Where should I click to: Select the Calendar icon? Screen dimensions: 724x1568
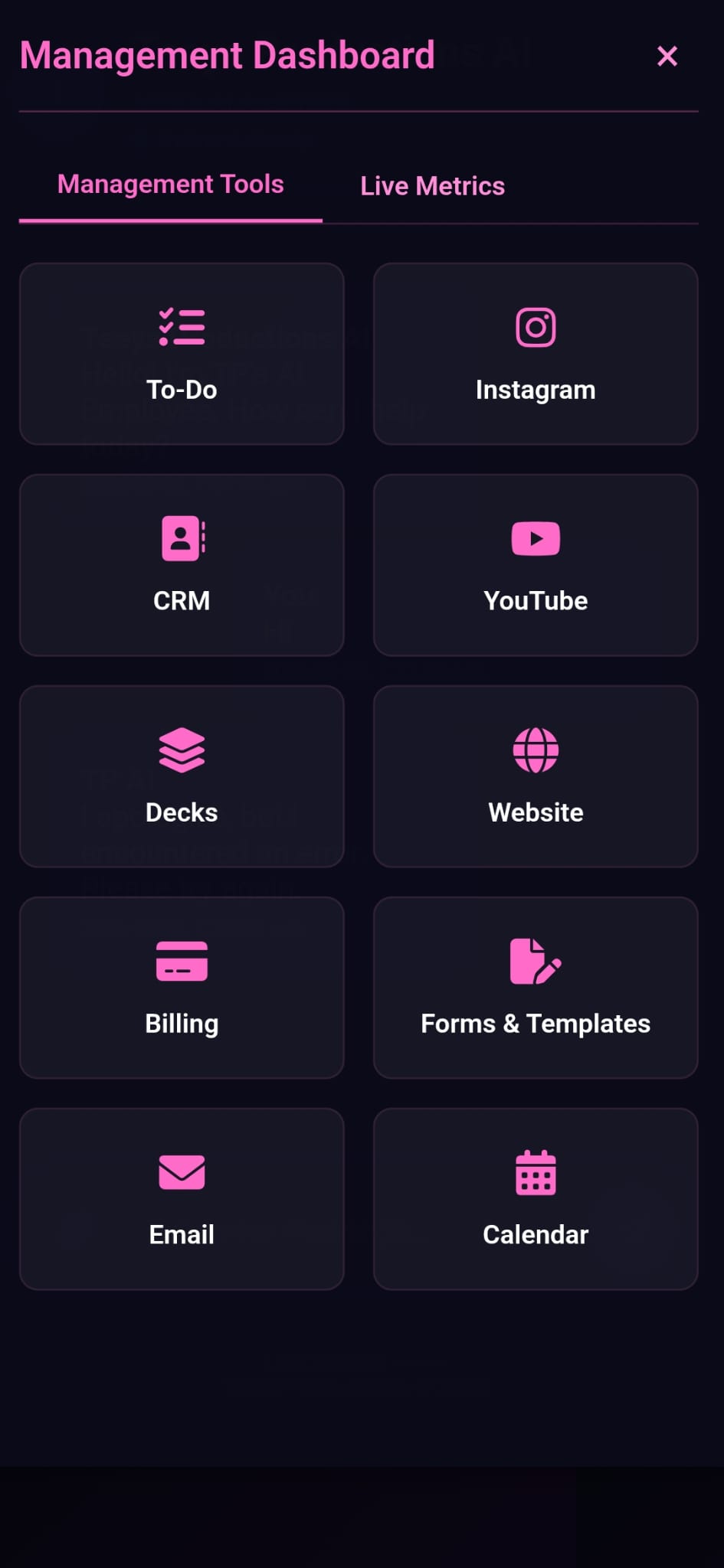(x=535, y=1172)
